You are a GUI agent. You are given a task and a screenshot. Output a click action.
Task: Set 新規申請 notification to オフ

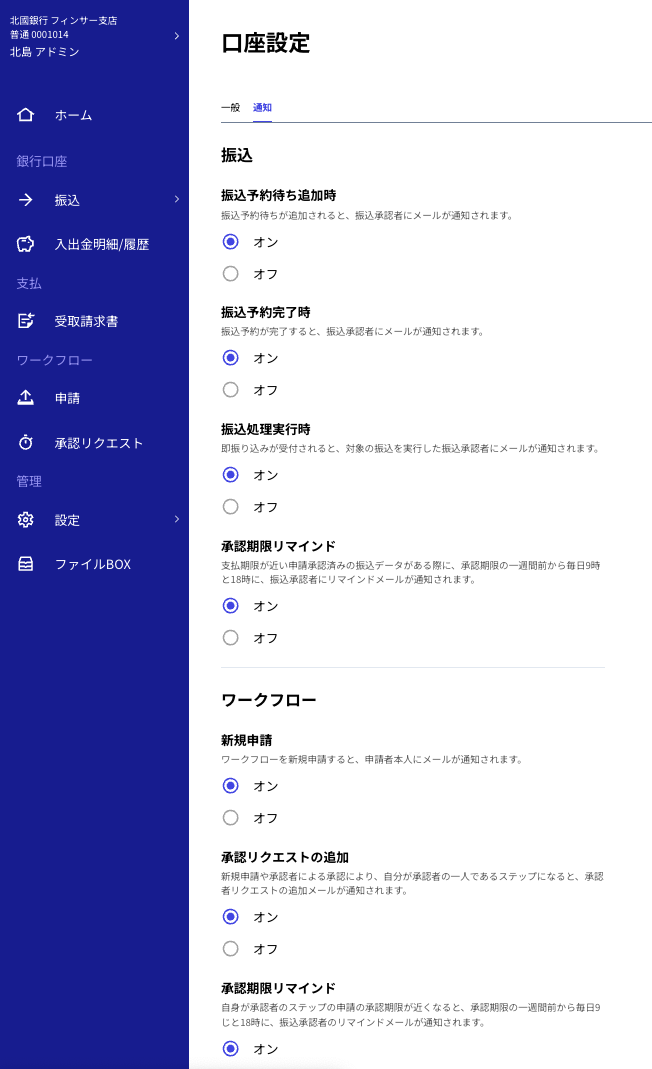tap(231, 818)
